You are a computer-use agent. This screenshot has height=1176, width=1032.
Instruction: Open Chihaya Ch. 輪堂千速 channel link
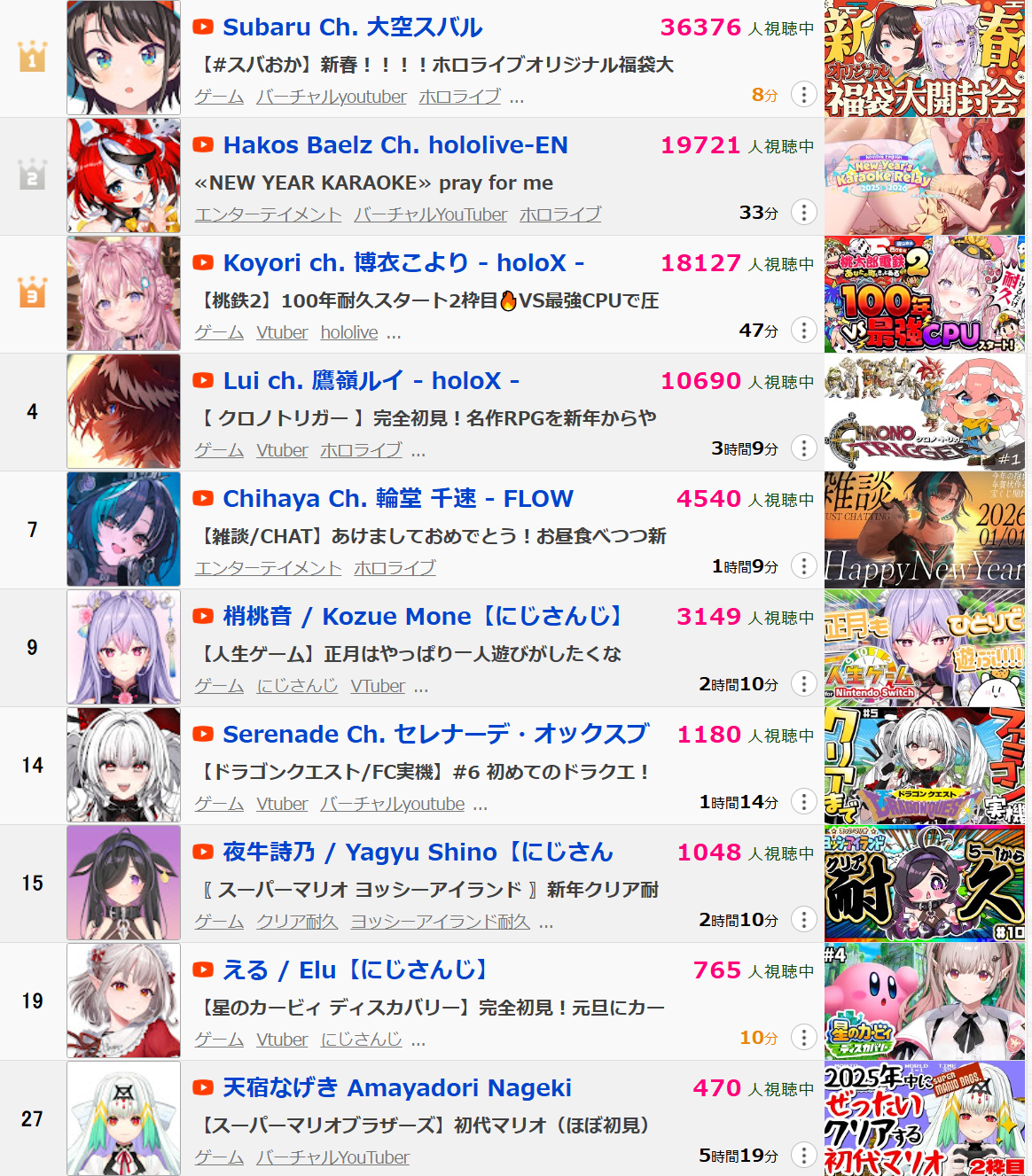398,499
